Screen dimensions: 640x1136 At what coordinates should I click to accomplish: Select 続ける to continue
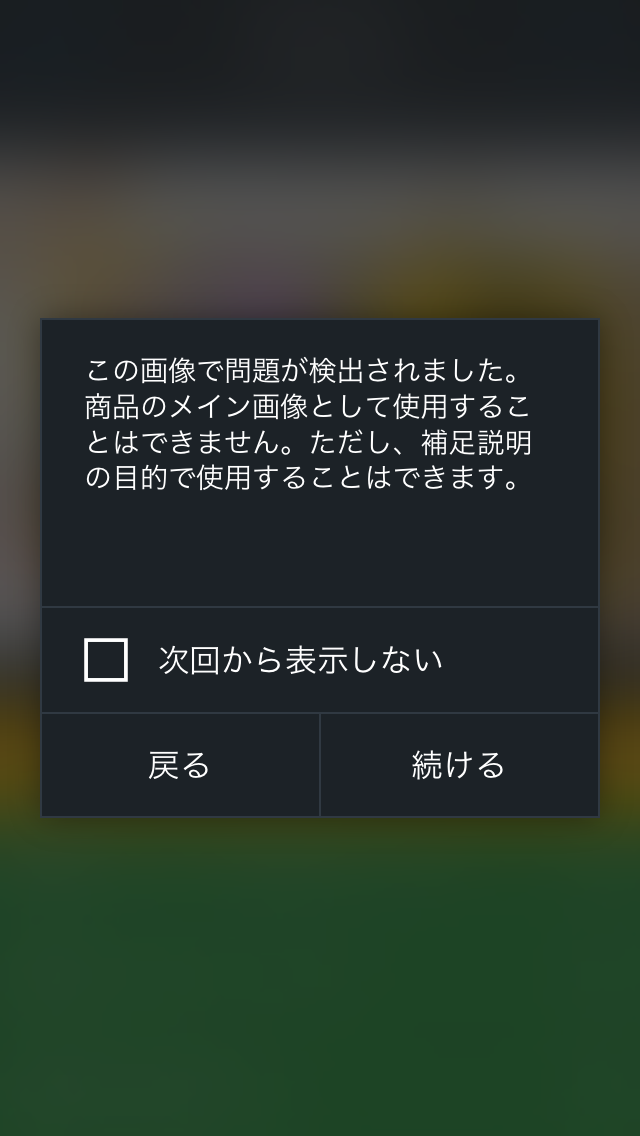point(460,765)
